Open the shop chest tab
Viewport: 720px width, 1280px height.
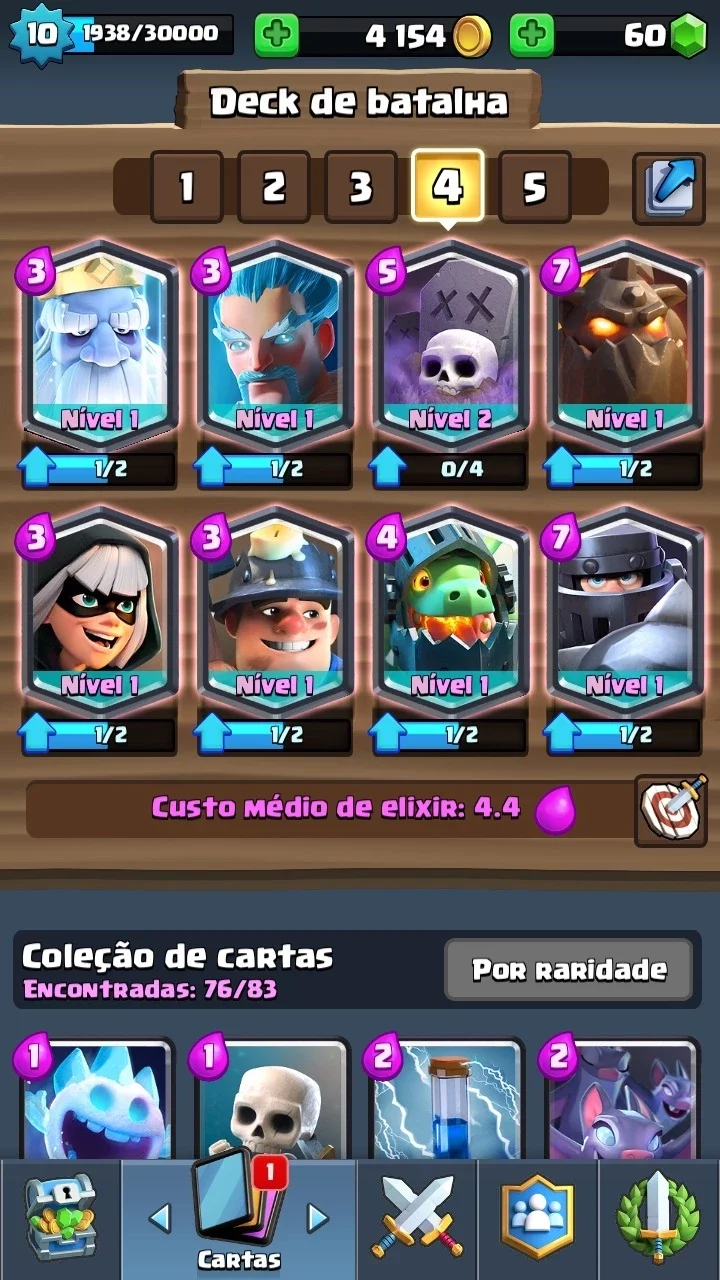(60, 1220)
